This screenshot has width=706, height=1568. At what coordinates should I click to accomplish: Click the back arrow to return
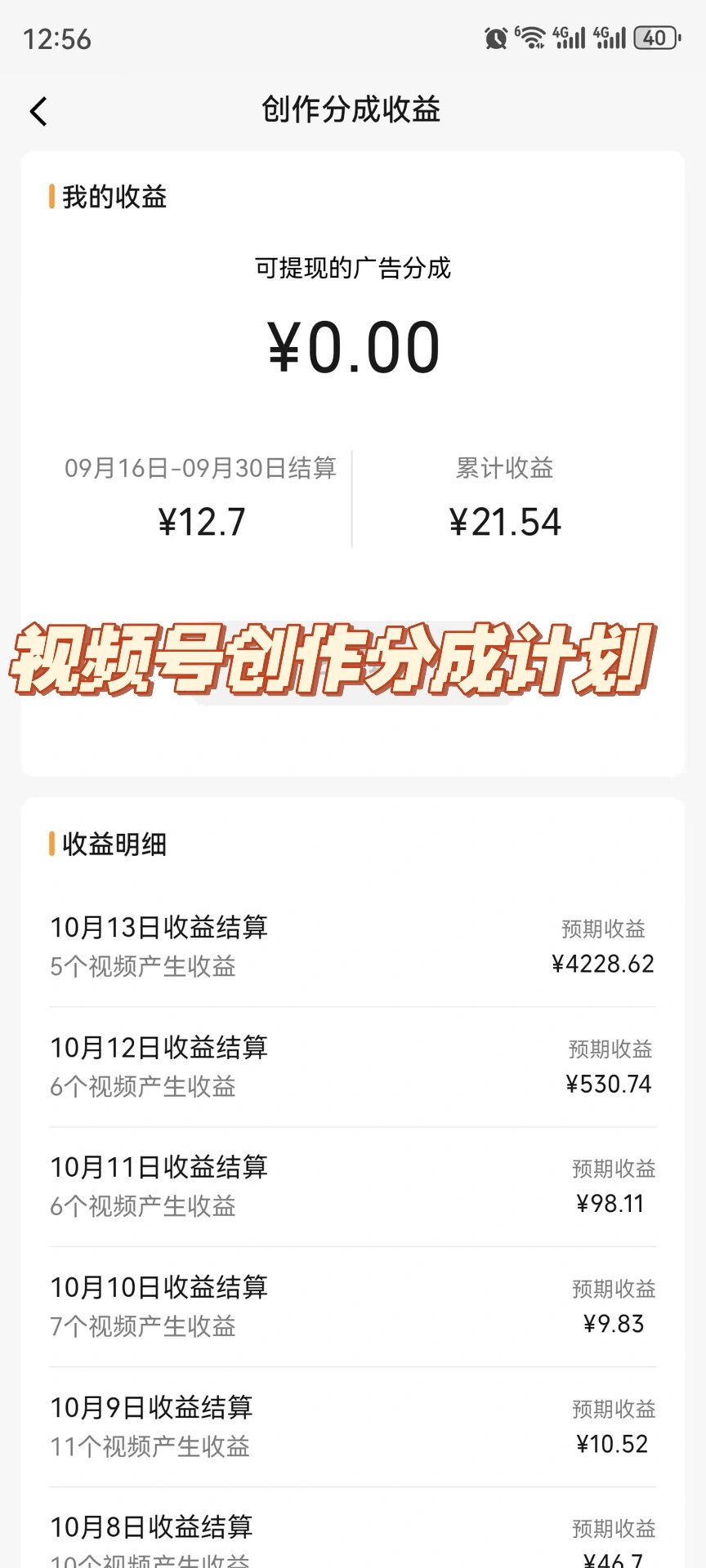point(39,110)
